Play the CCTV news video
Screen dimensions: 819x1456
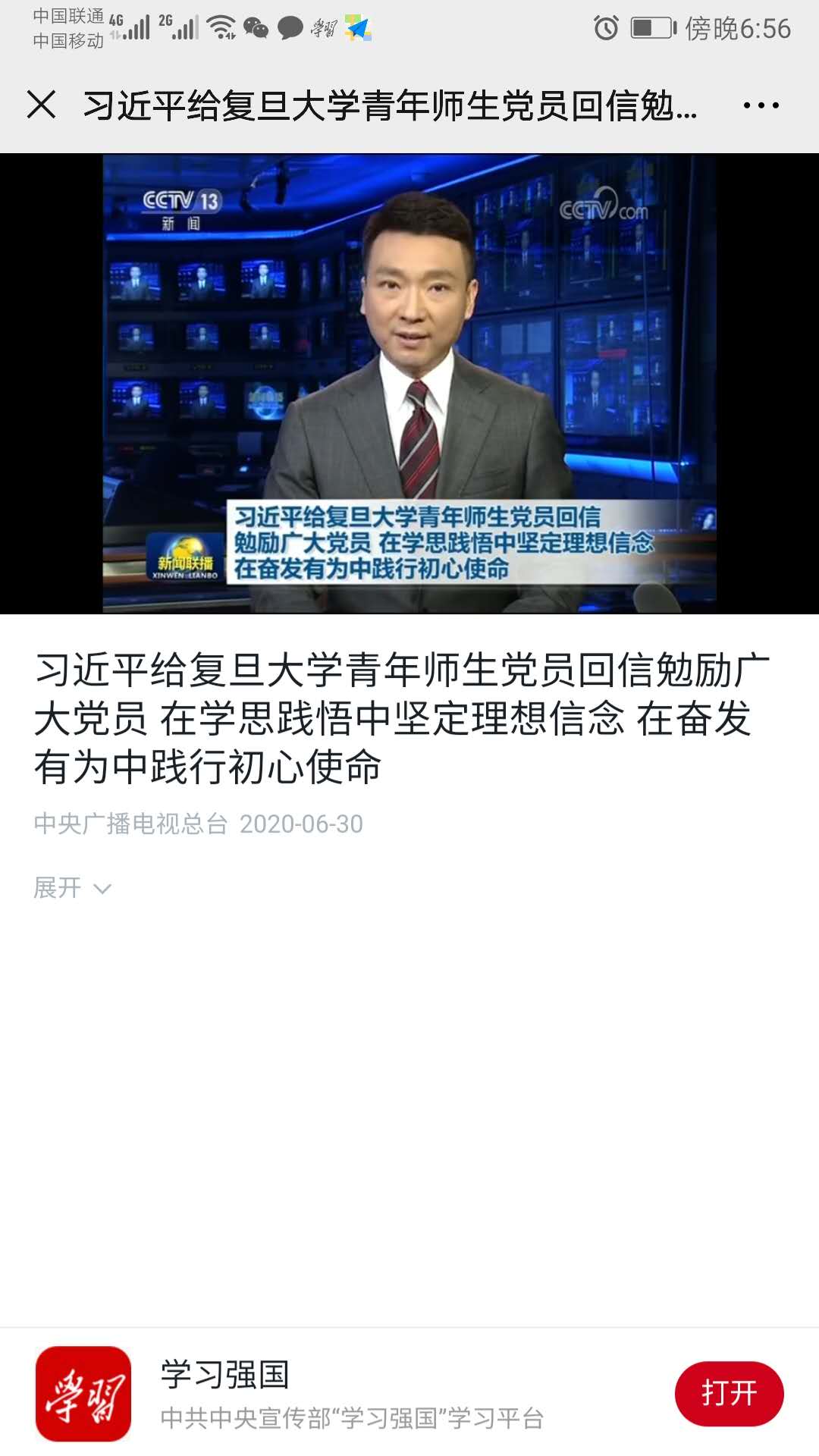tap(409, 383)
